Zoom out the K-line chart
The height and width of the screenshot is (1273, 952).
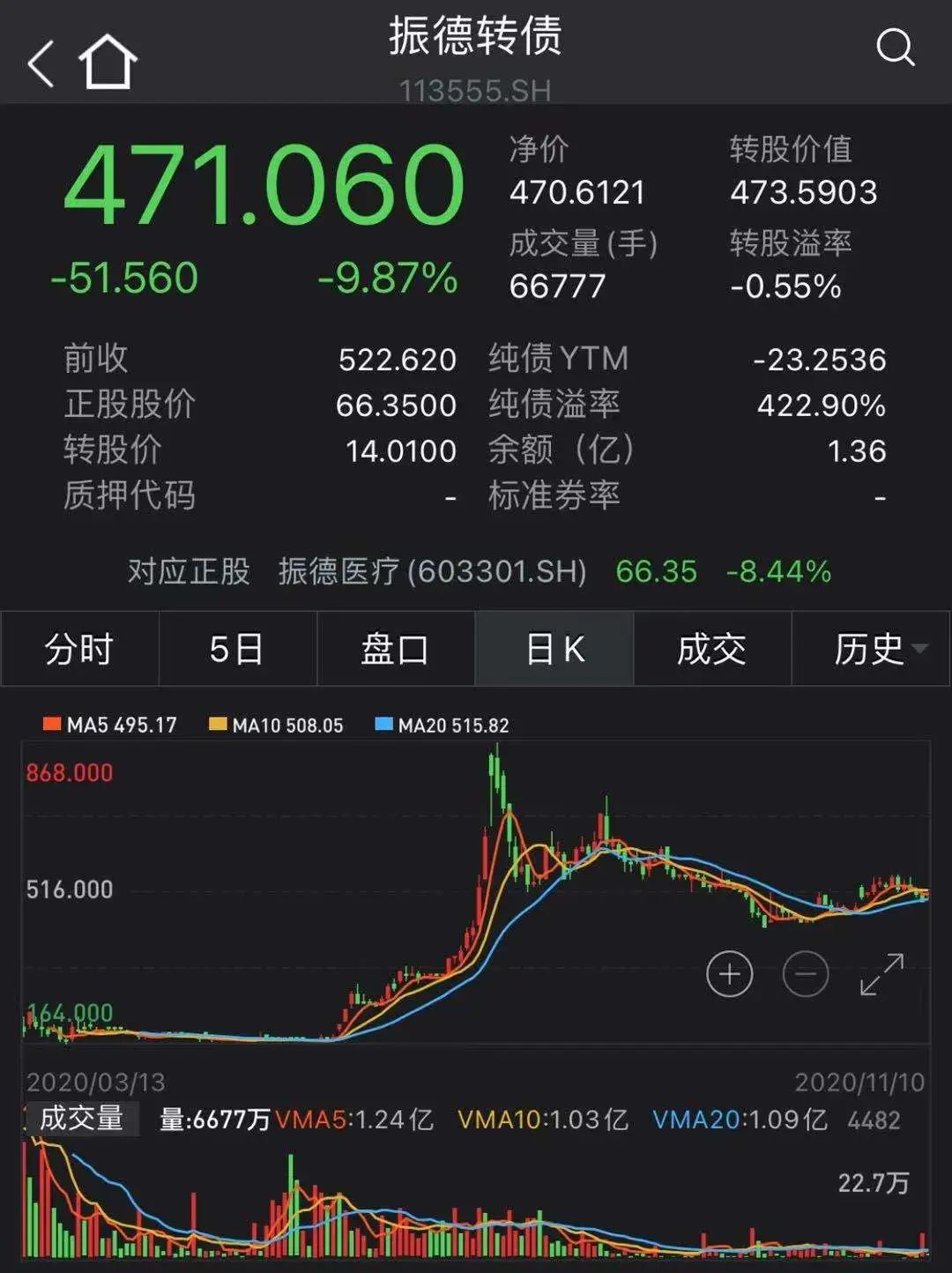click(806, 974)
